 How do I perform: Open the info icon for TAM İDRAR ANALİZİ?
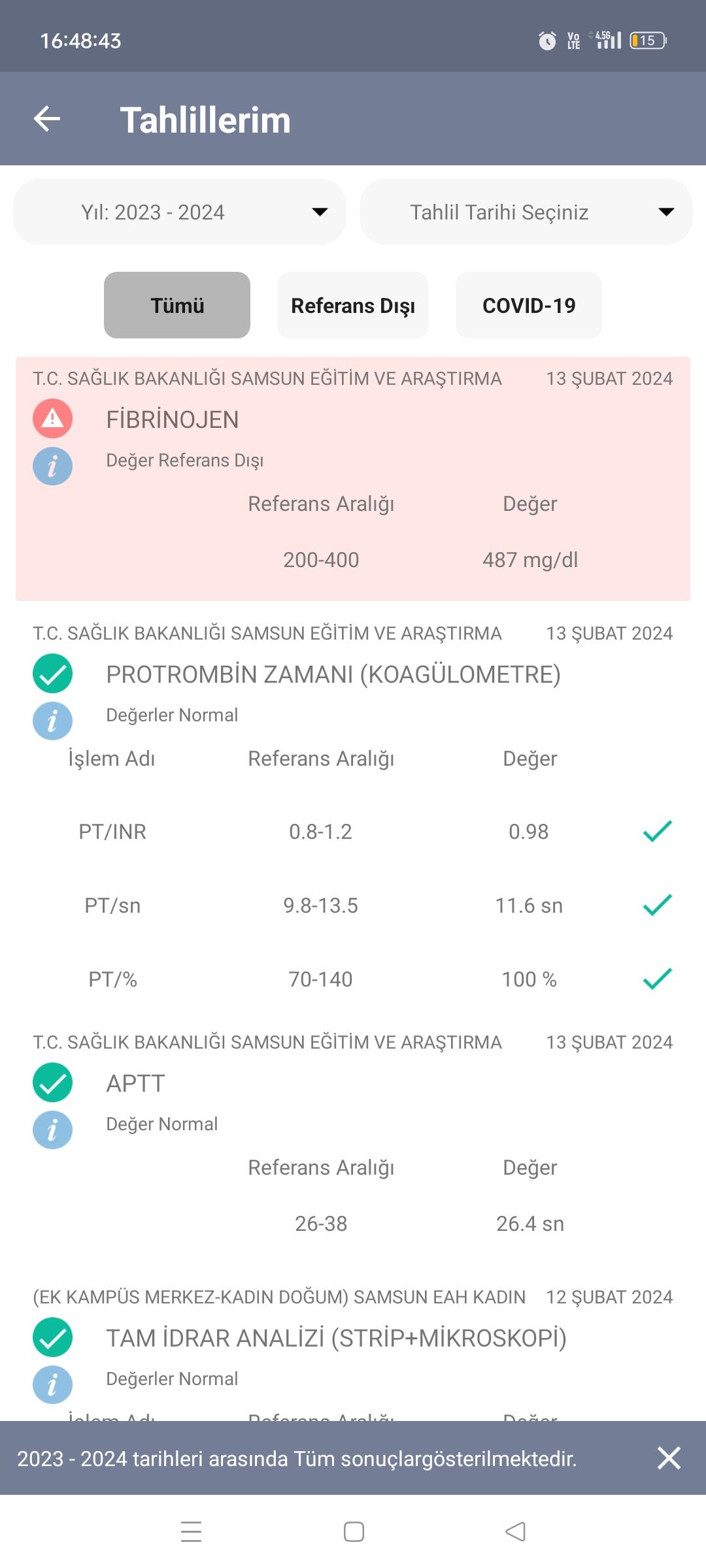[53, 1384]
